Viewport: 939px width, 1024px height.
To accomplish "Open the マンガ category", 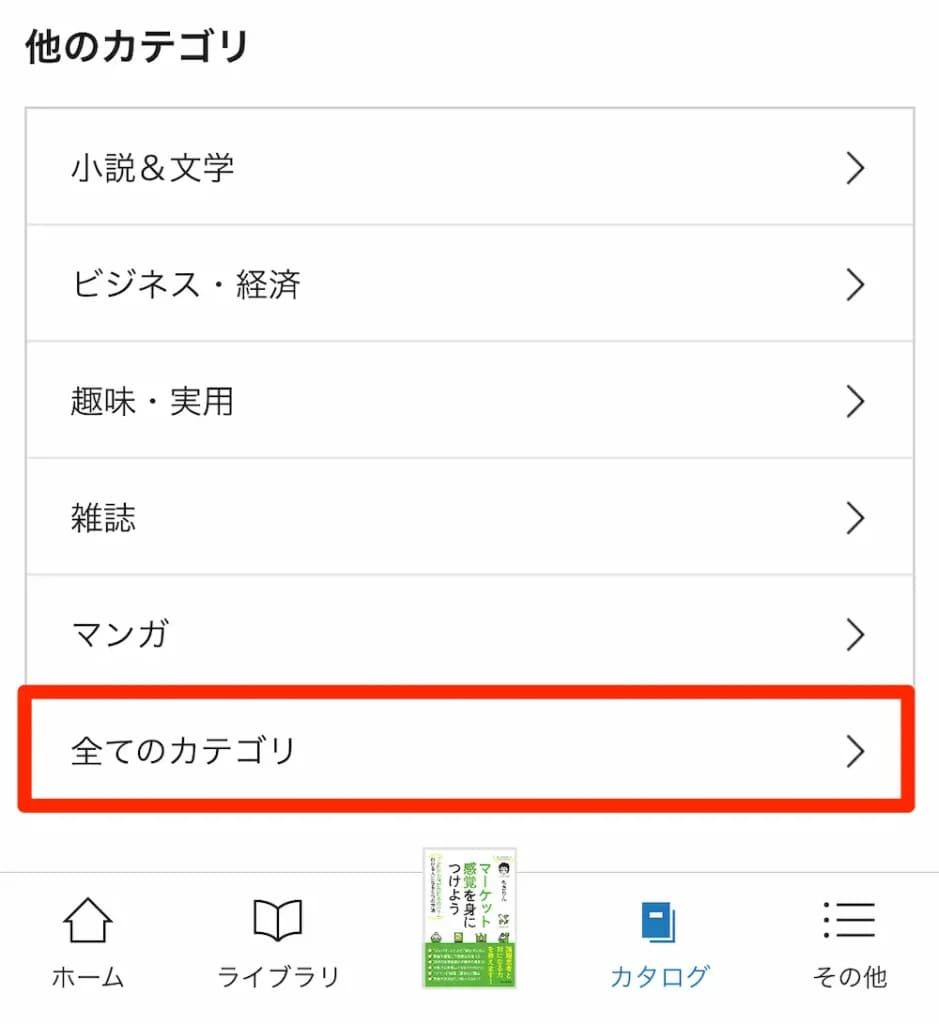I will [468, 634].
